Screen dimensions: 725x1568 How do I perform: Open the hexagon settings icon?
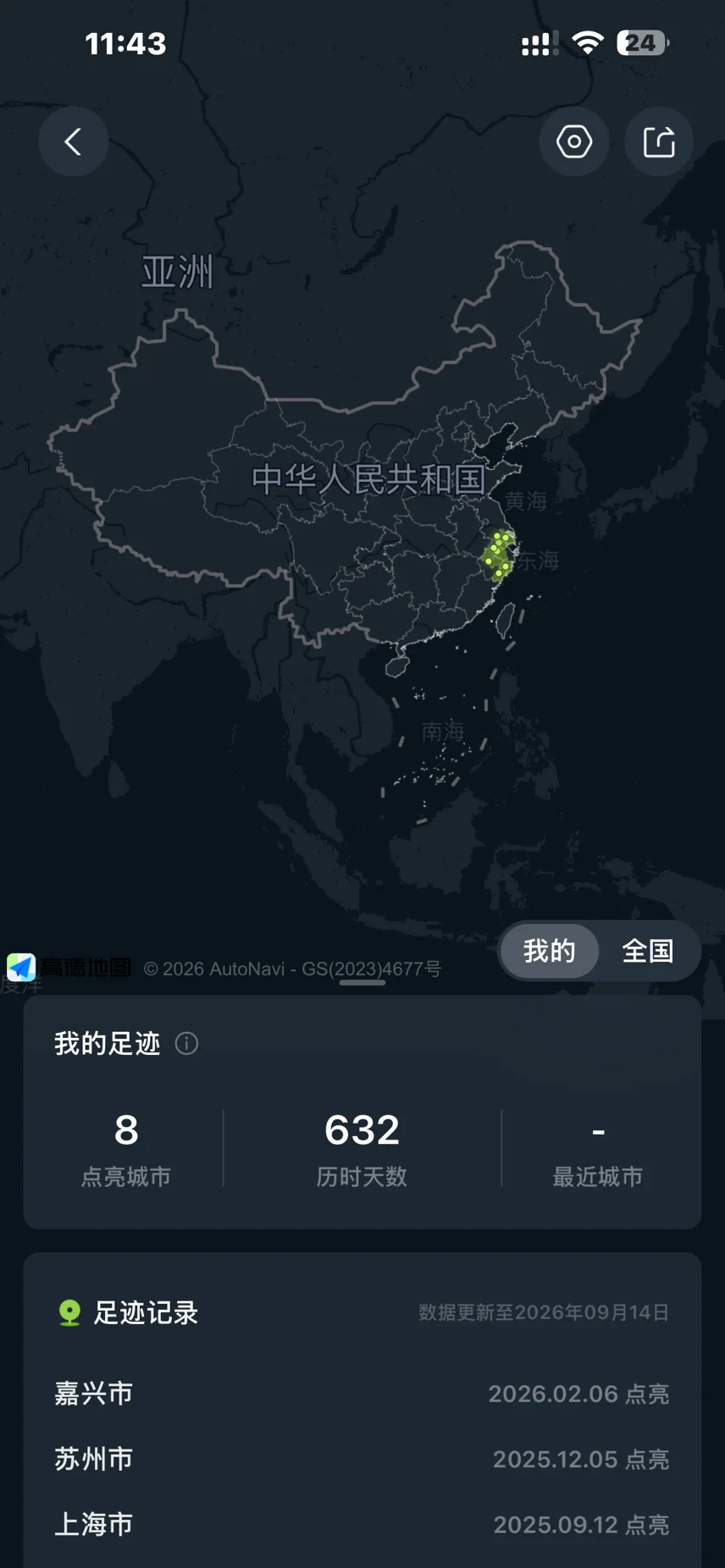tap(574, 141)
